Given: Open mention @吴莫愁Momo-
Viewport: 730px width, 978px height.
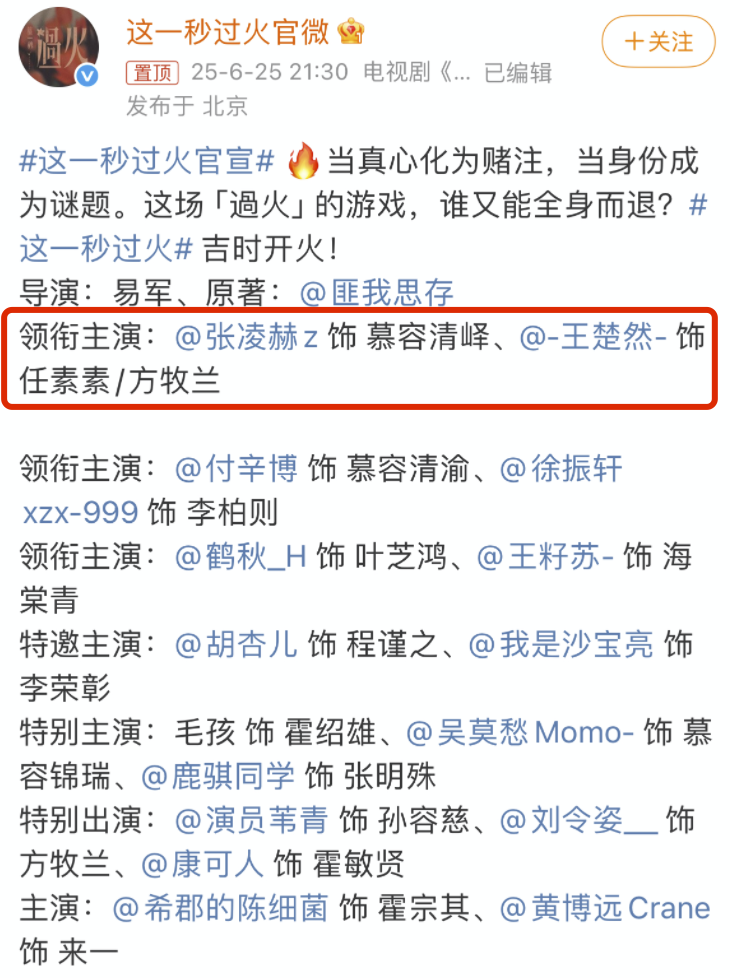Looking at the screenshot, I should [520, 733].
